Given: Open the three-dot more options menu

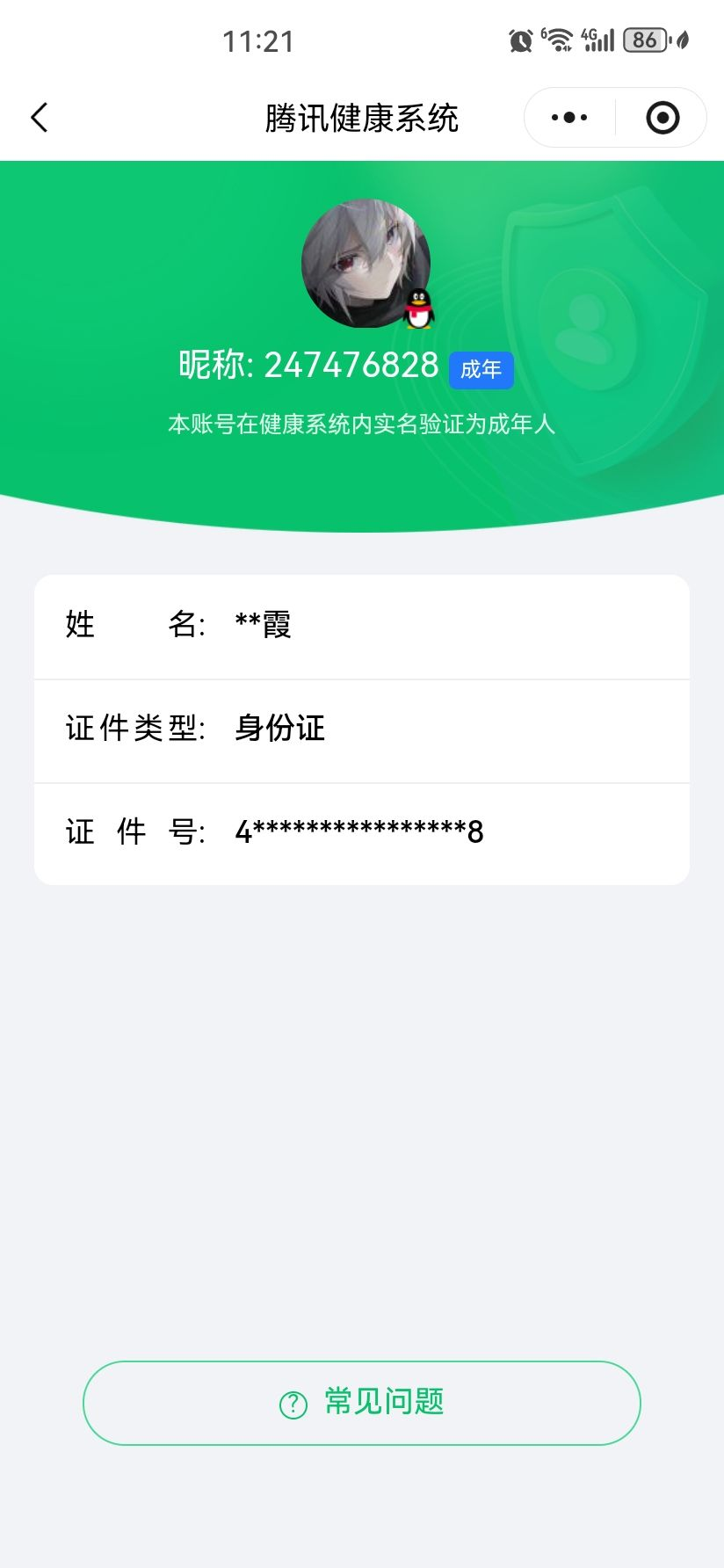Looking at the screenshot, I should point(568,116).
